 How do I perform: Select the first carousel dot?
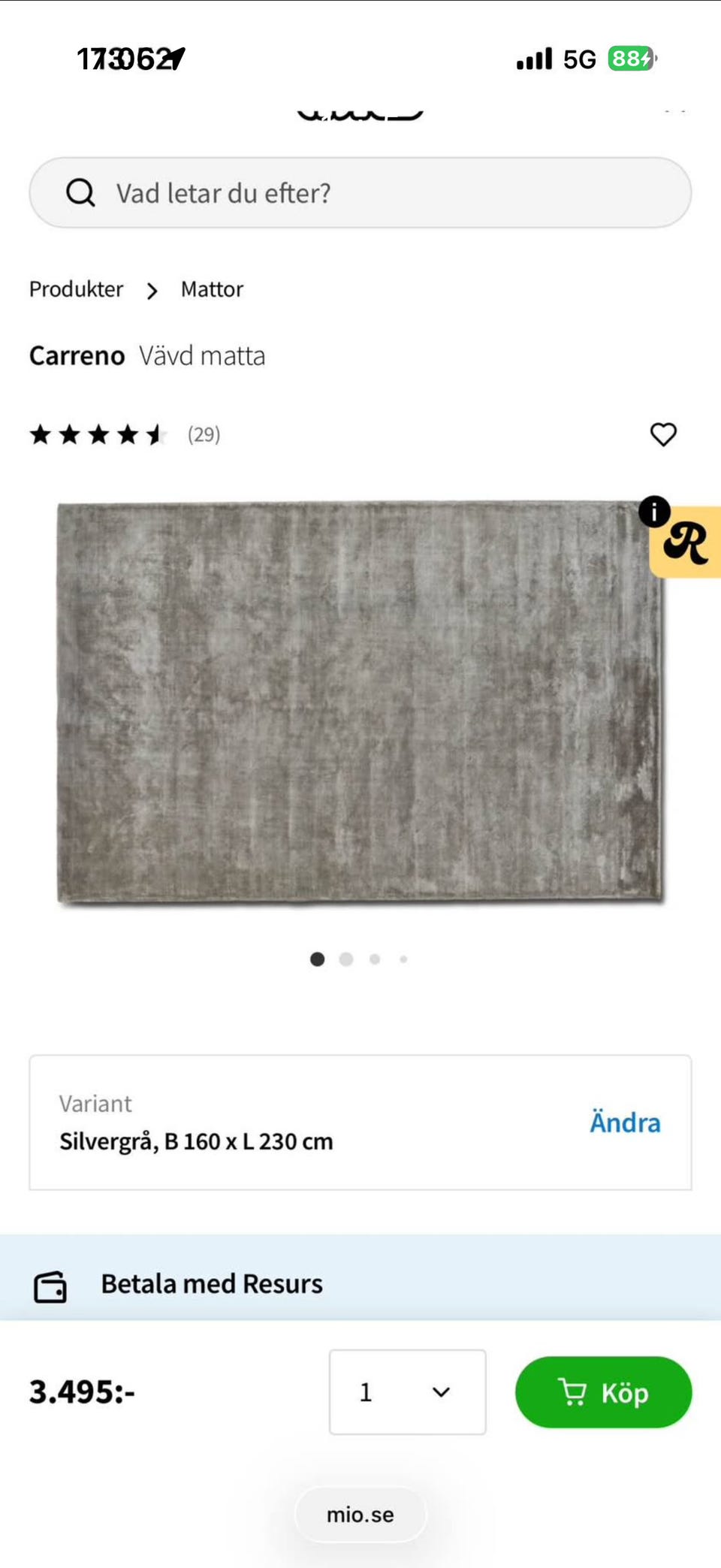[318, 959]
